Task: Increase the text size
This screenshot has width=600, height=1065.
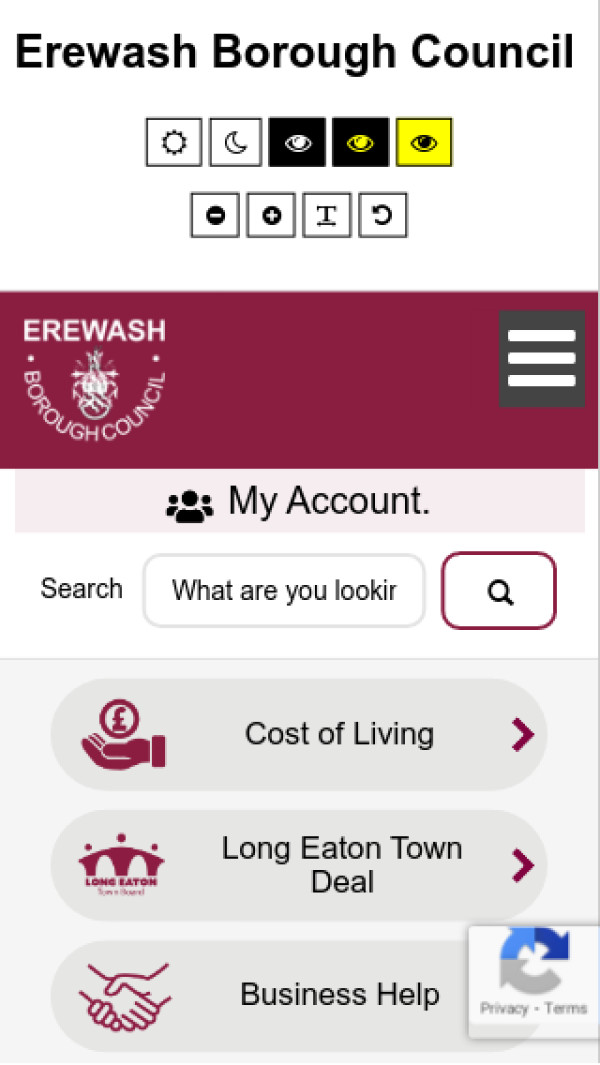Action: 271,215
